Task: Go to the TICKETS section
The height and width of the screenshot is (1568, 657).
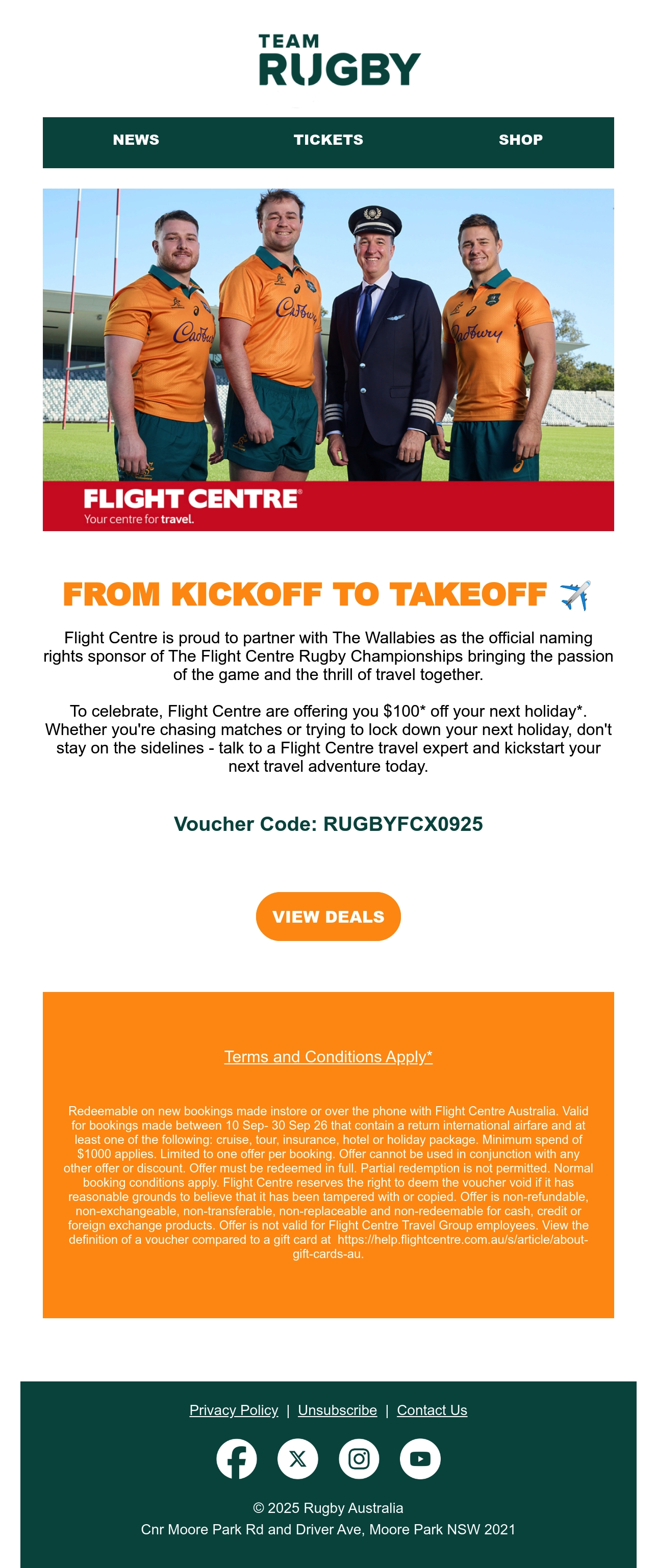Action: (328, 140)
